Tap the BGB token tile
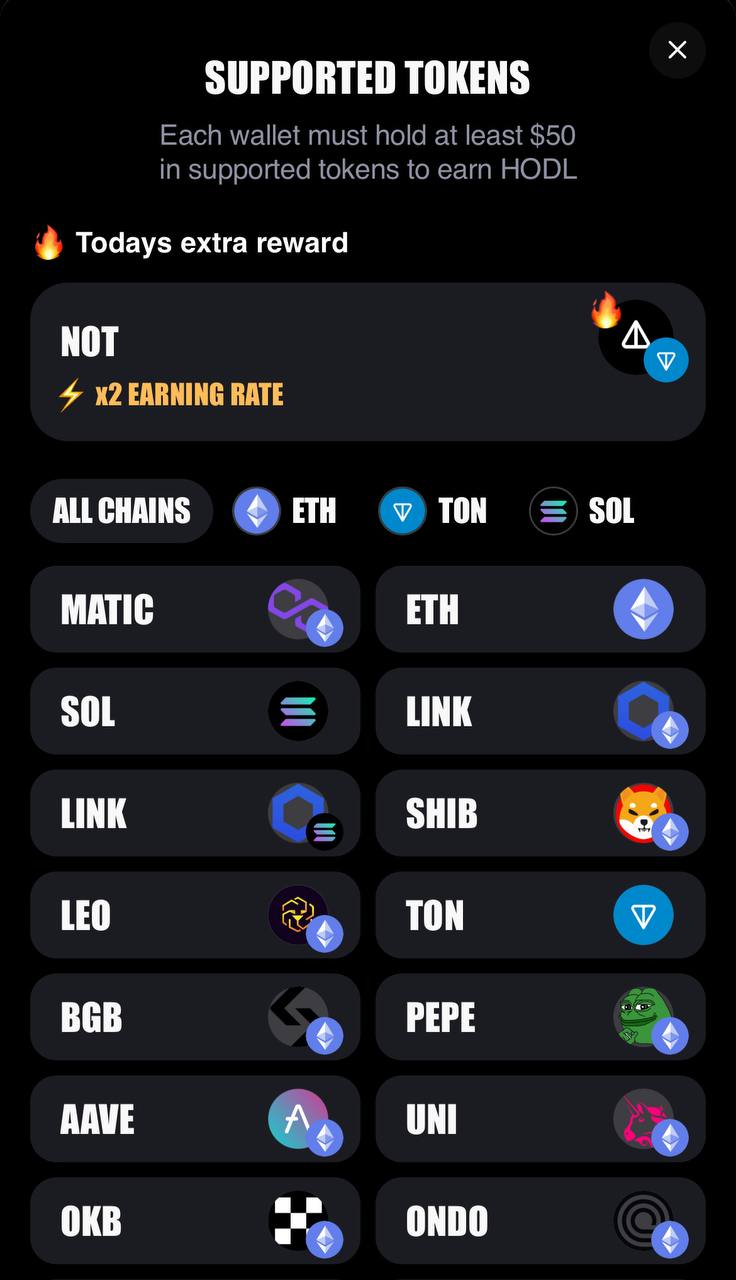736x1280 pixels. [x=195, y=1018]
